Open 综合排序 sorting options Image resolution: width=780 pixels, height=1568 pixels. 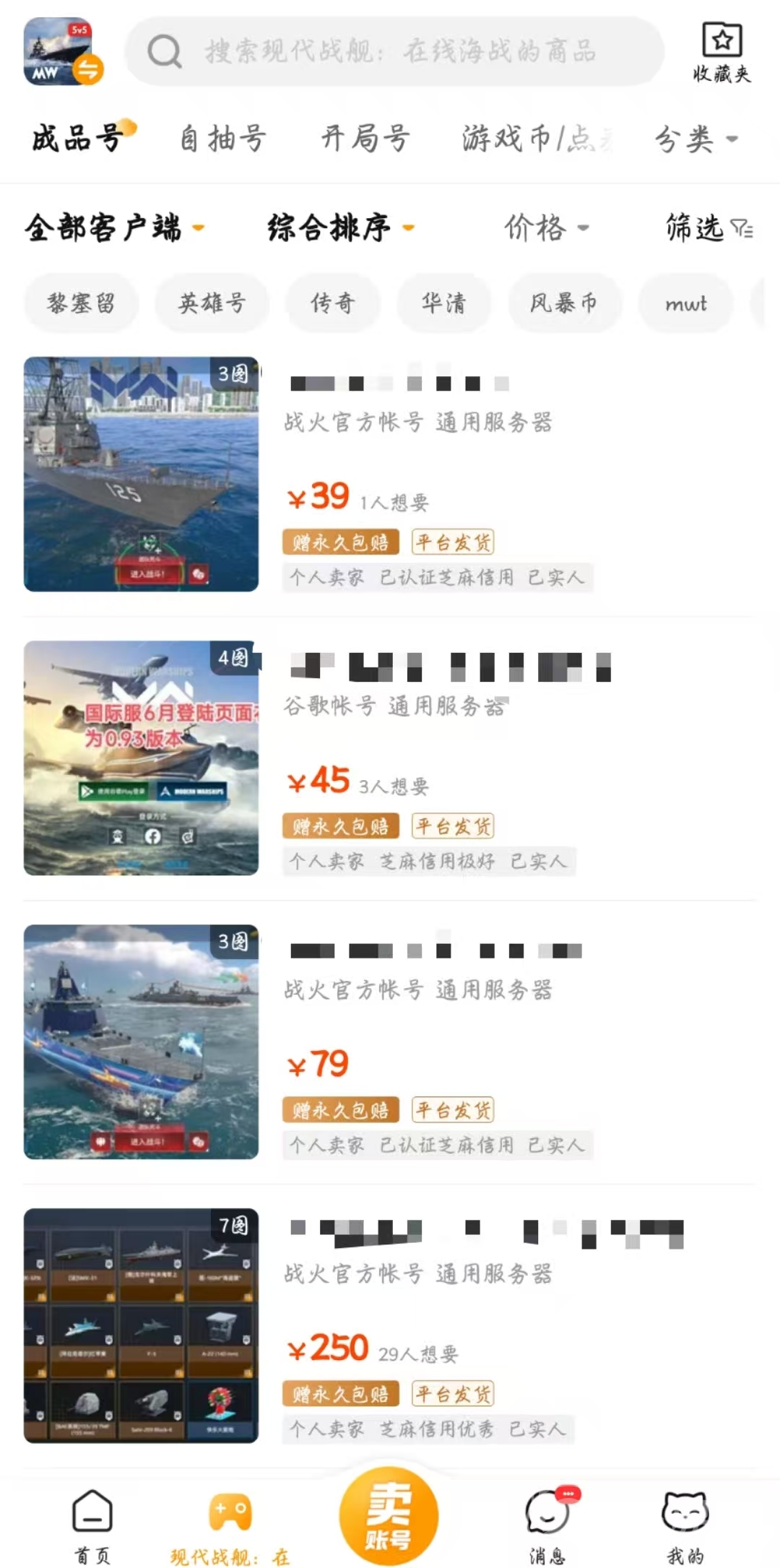point(340,228)
